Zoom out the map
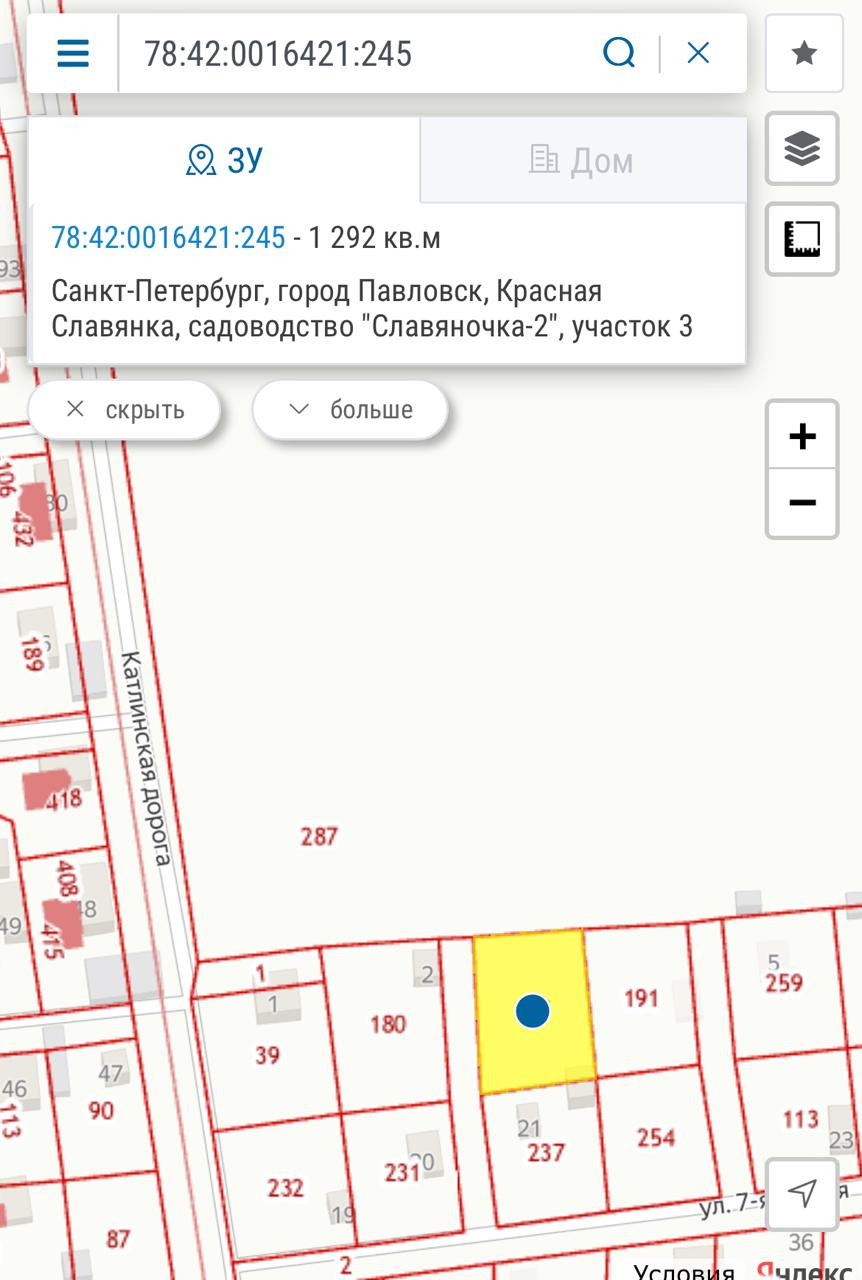Image resolution: width=862 pixels, height=1280 pixels. pyautogui.click(x=802, y=503)
